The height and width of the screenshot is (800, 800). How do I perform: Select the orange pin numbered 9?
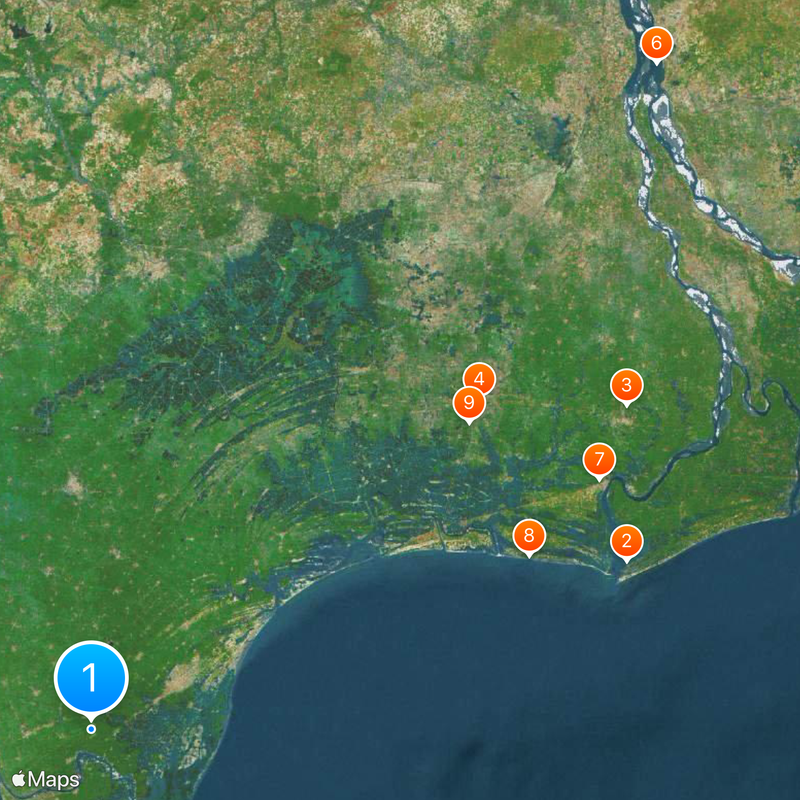pyautogui.click(x=468, y=404)
